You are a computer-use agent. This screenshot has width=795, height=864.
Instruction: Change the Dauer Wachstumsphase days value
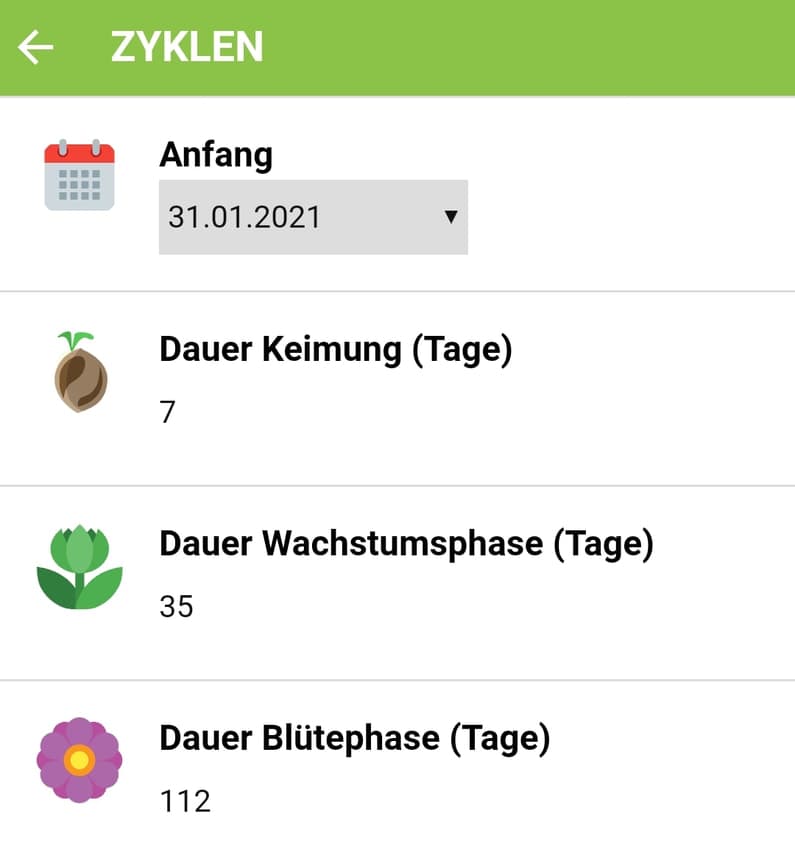(177, 606)
